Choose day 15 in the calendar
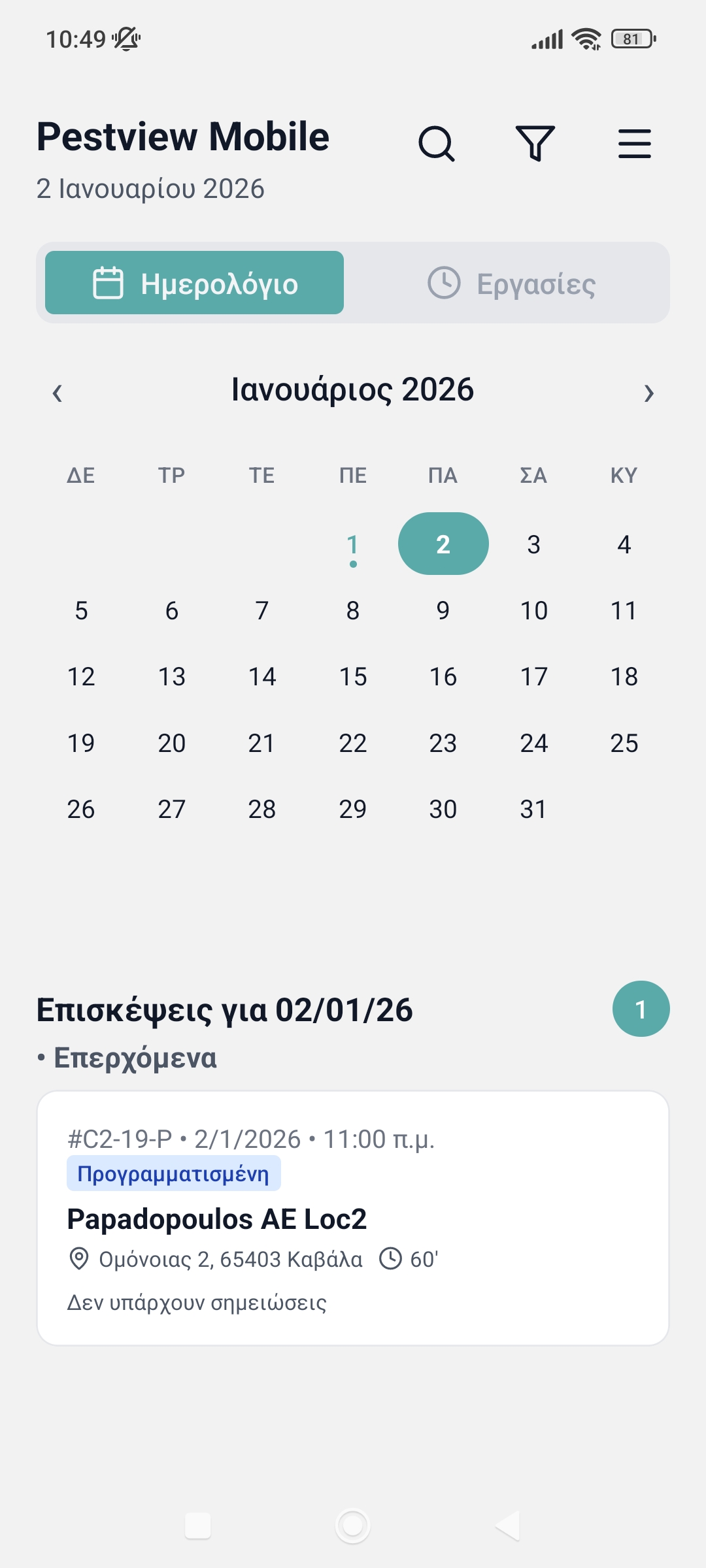The height and width of the screenshot is (1568, 706). point(352,677)
